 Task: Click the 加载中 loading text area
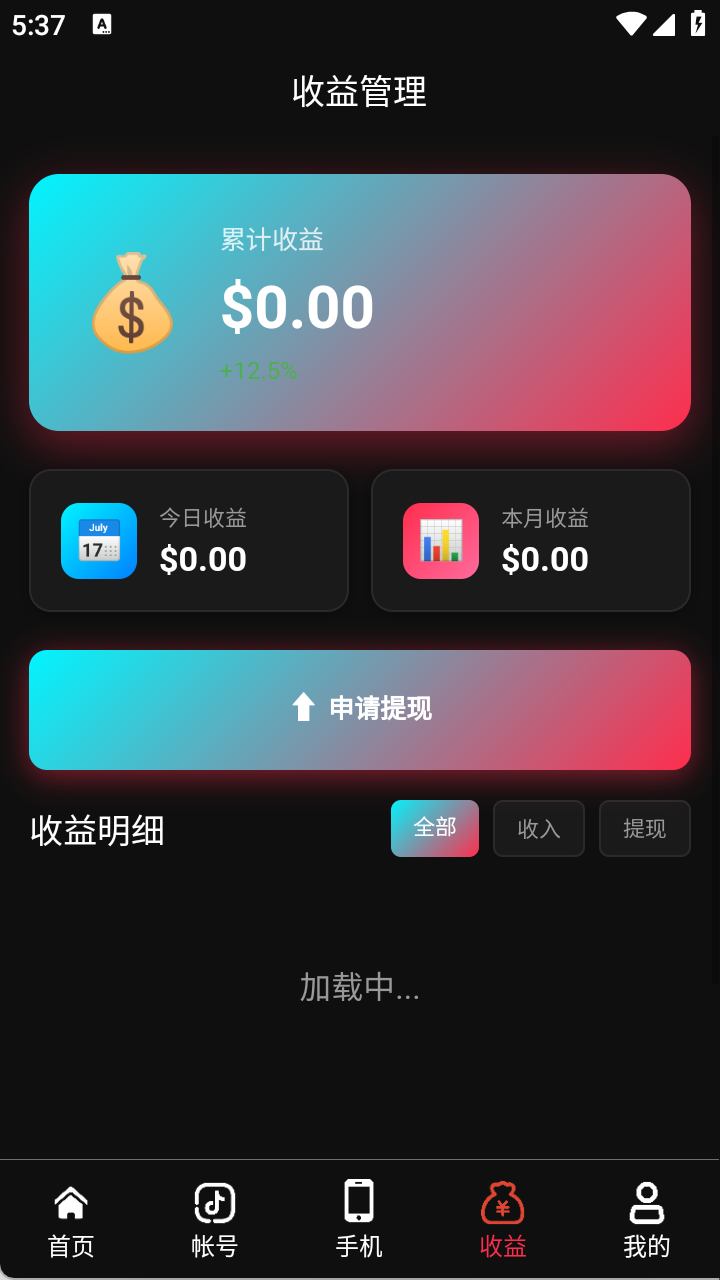[359, 988]
